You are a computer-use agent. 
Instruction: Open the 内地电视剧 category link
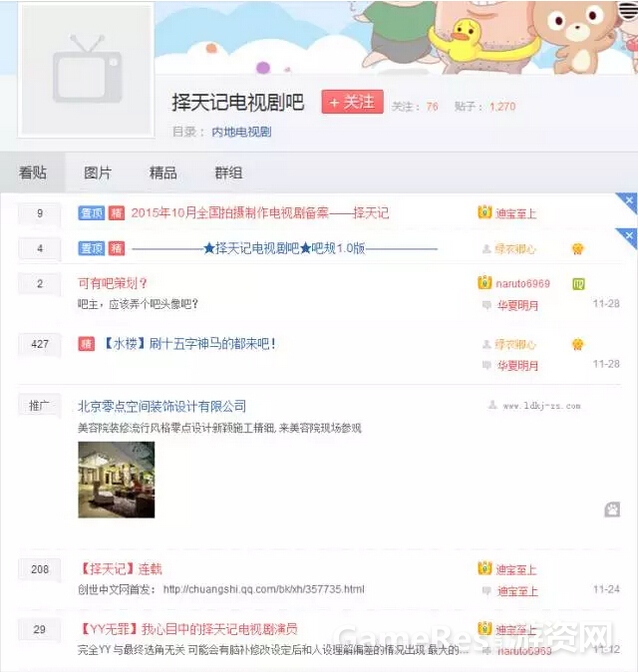241,132
